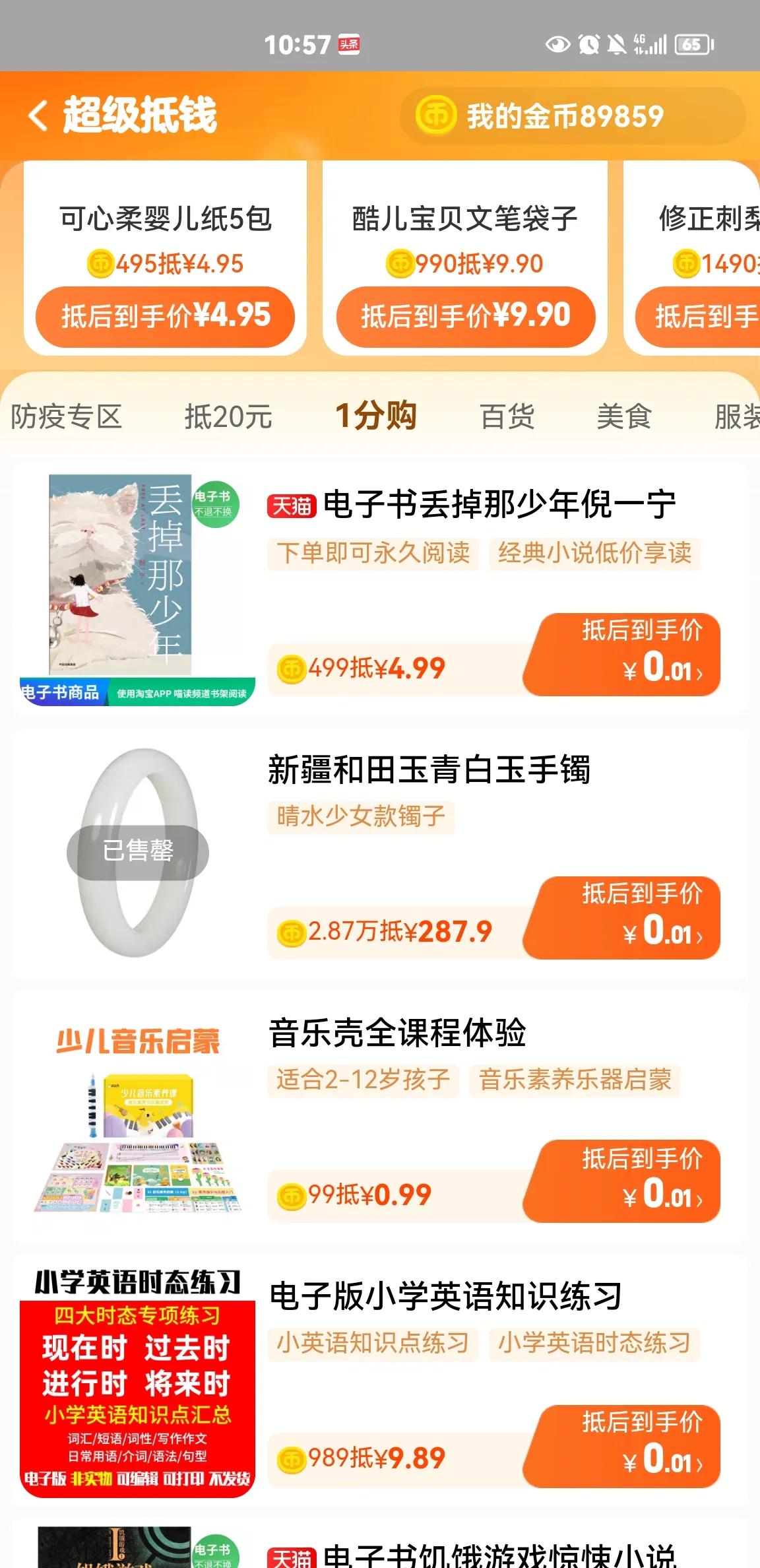Tap the 已售罄 badge on the jade bracelet
This screenshot has width=760, height=1568.
tap(138, 852)
